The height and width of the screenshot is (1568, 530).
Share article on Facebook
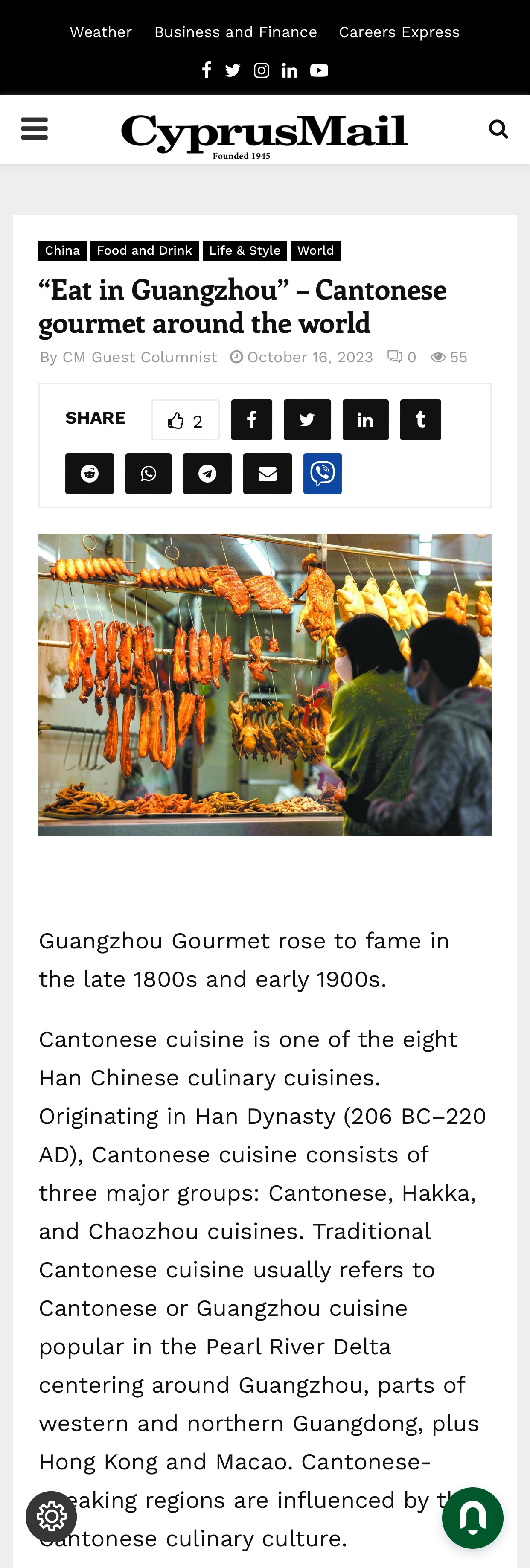251,420
